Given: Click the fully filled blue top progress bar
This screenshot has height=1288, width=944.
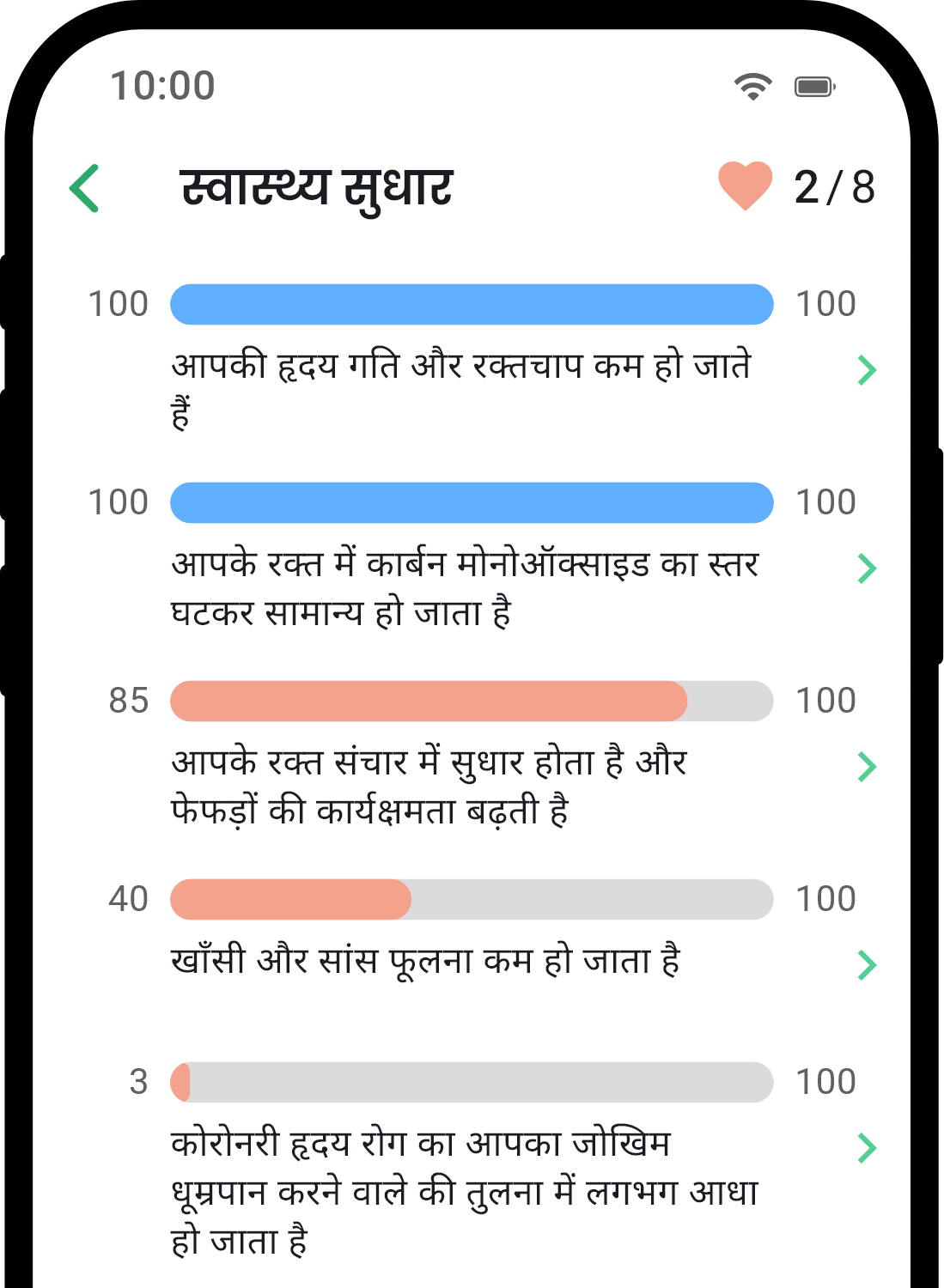Looking at the screenshot, I should pyautogui.click(x=472, y=303).
